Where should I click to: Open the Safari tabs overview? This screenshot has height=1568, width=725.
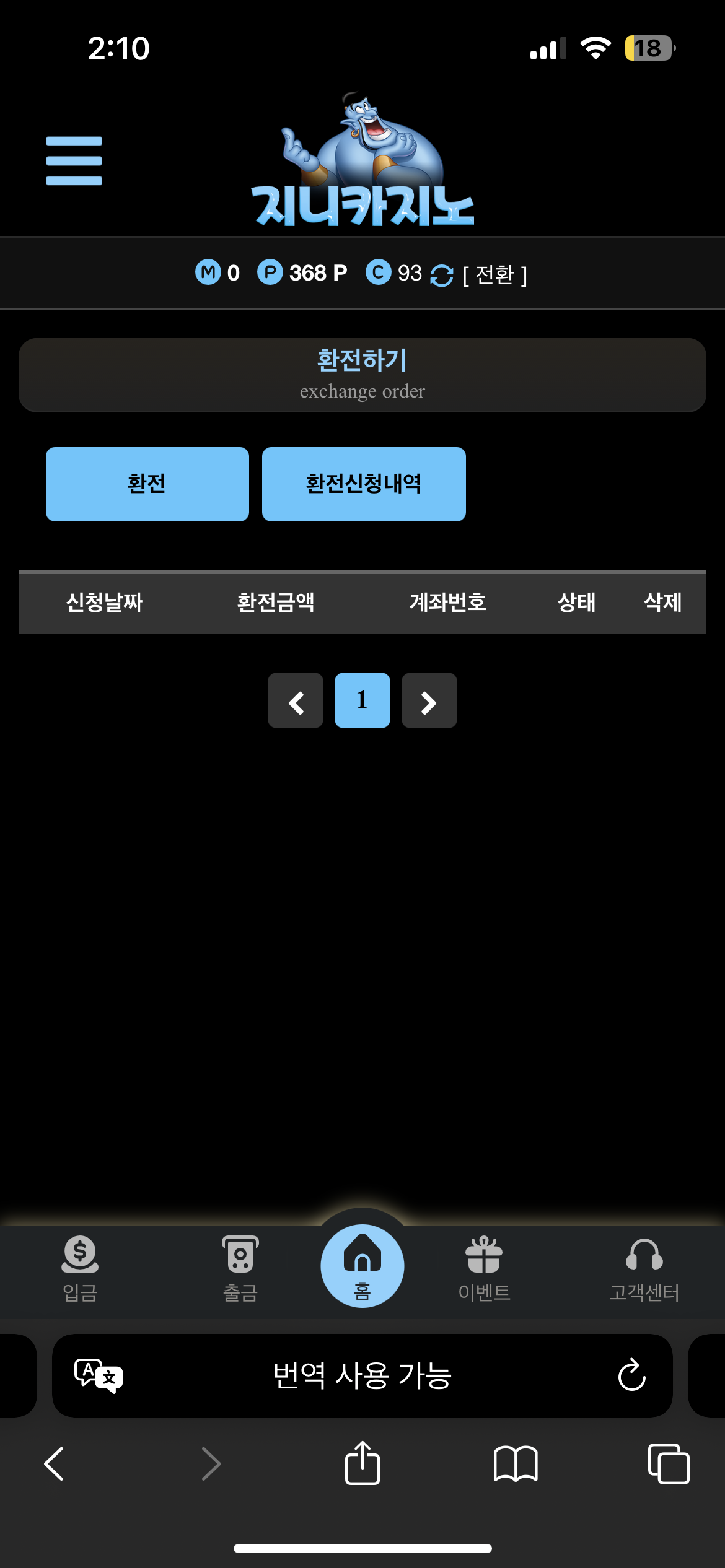click(669, 1464)
